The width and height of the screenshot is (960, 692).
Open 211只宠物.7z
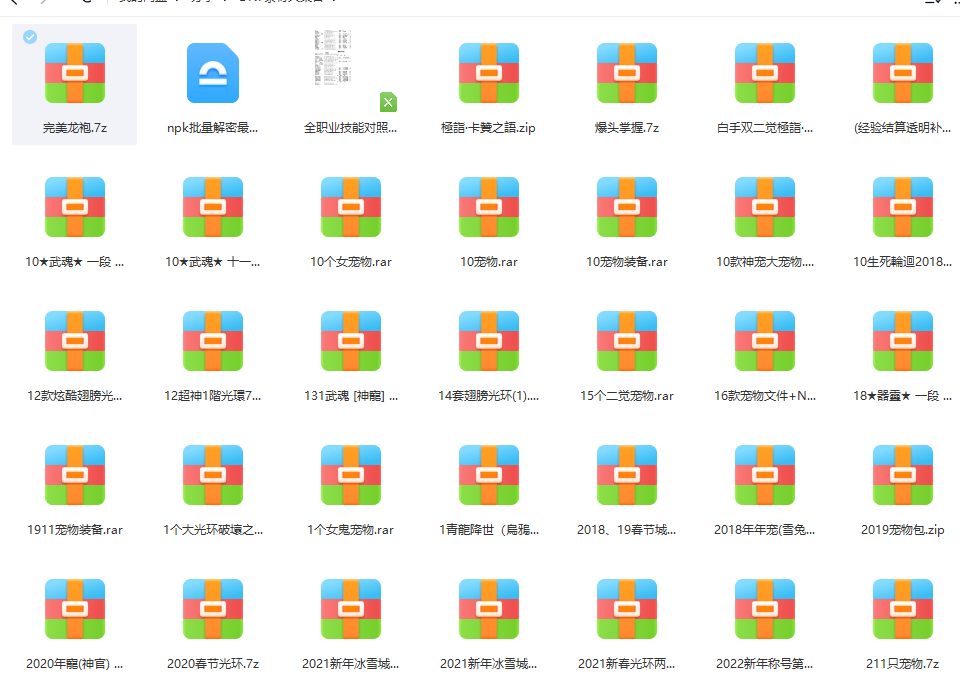tap(903, 609)
